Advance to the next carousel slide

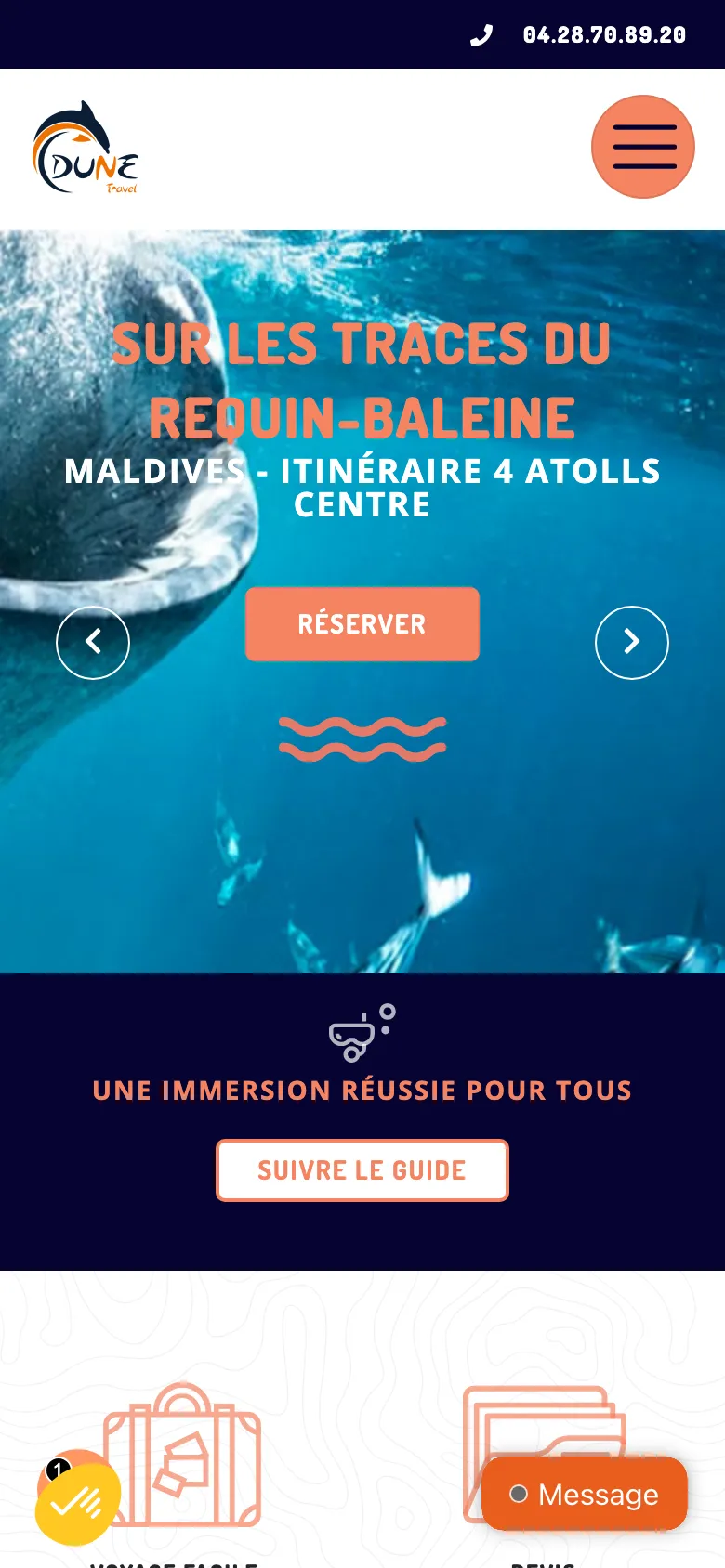(x=632, y=643)
